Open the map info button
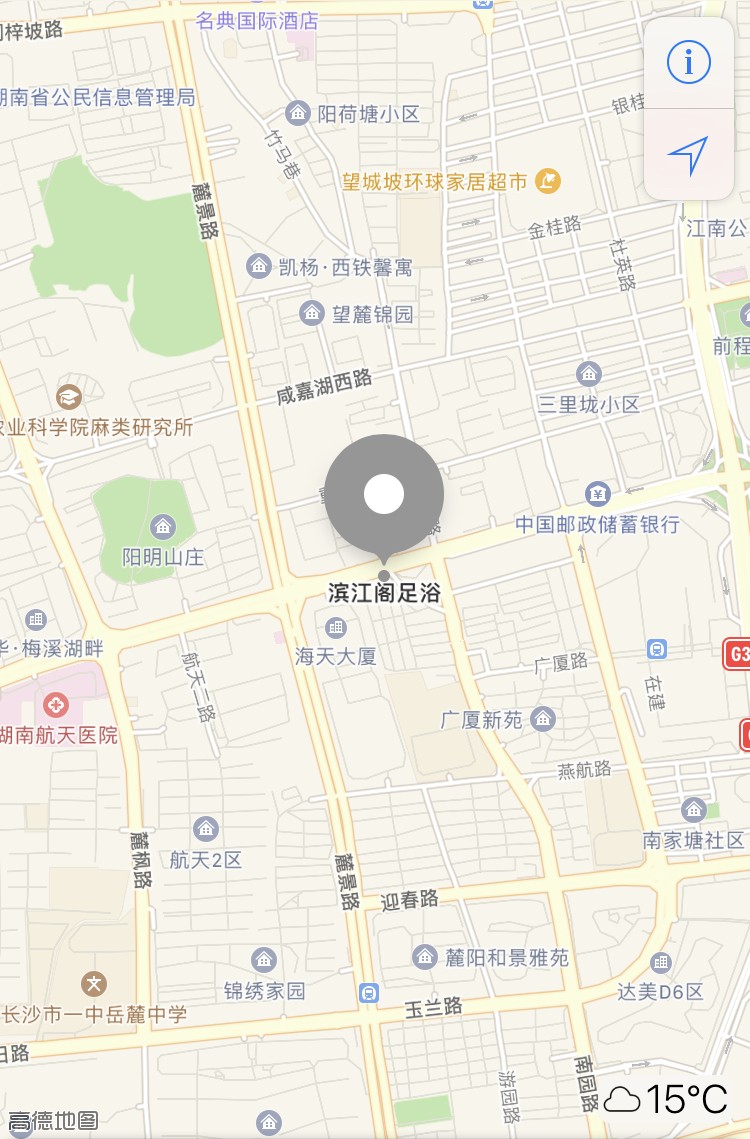Viewport: 750px width, 1139px height. pyautogui.click(x=688, y=63)
